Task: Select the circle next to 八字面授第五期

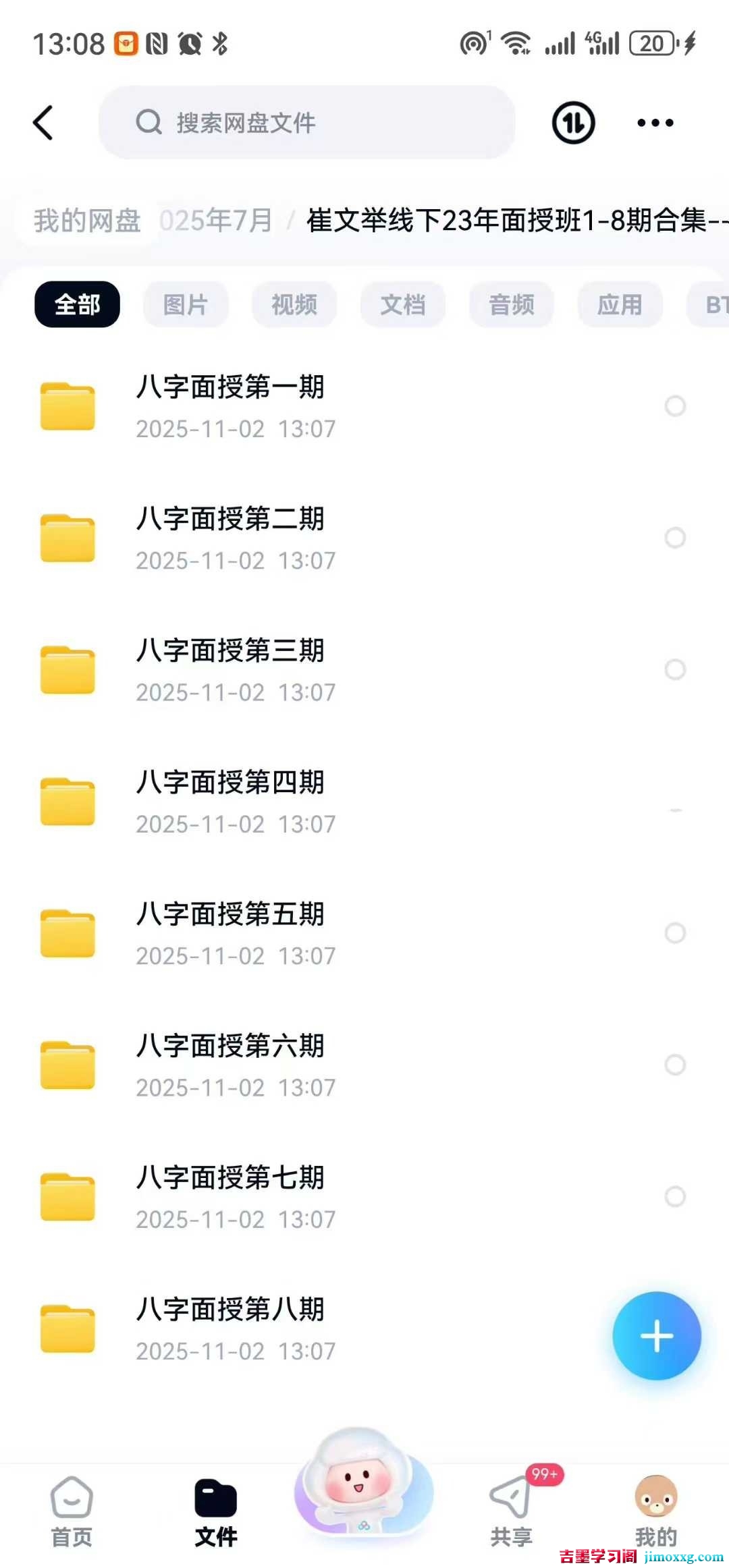Action: pyautogui.click(x=675, y=933)
